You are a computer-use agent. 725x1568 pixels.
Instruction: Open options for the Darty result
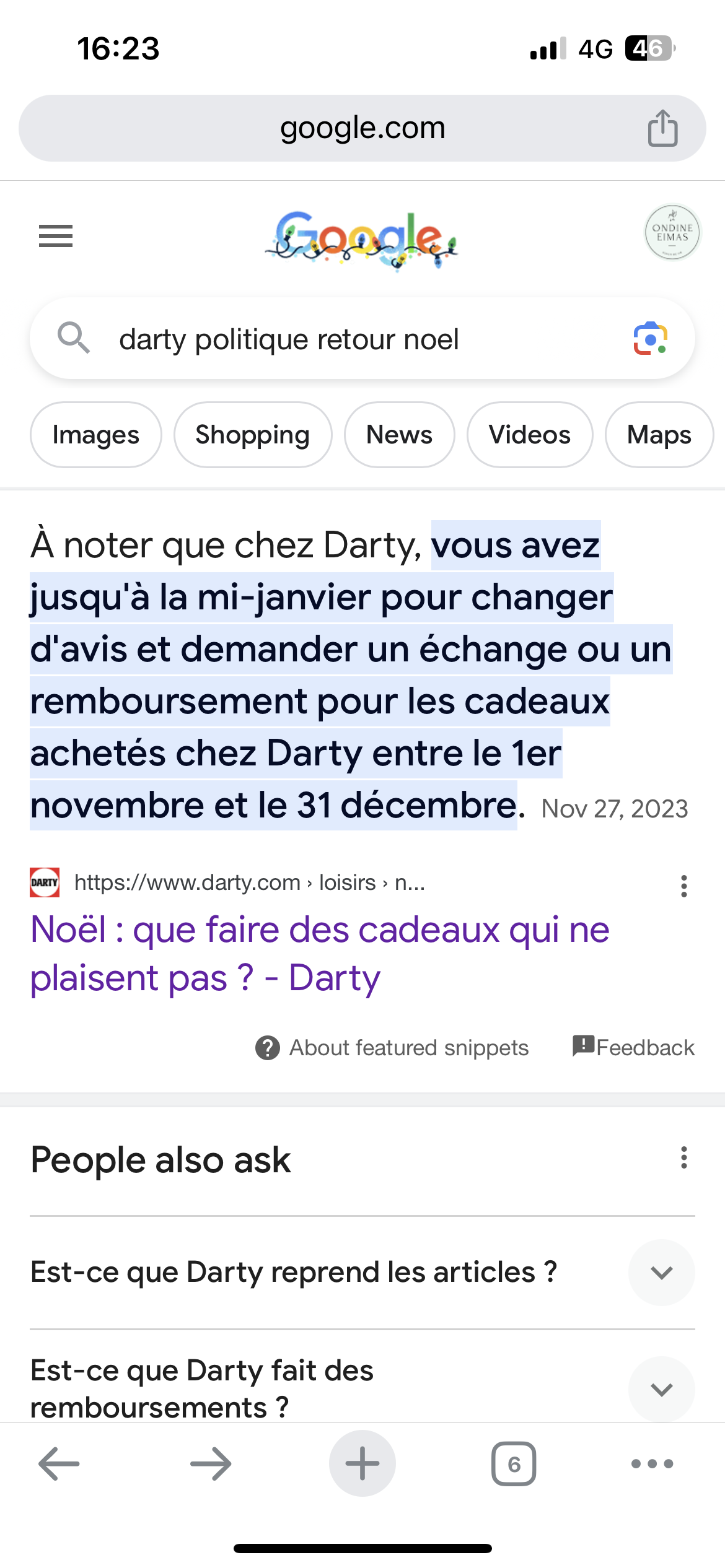683,886
